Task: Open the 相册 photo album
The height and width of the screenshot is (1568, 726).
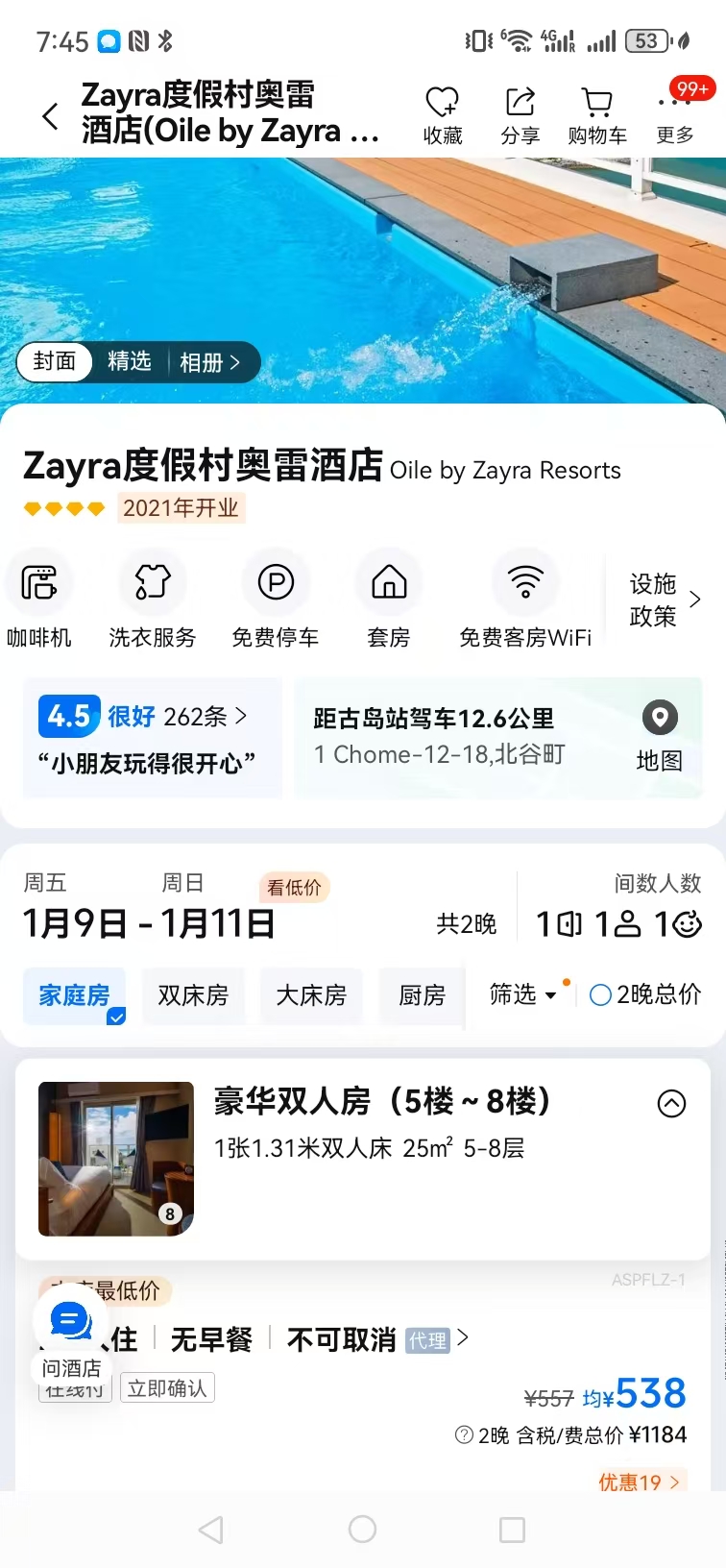Action: point(209,362)
